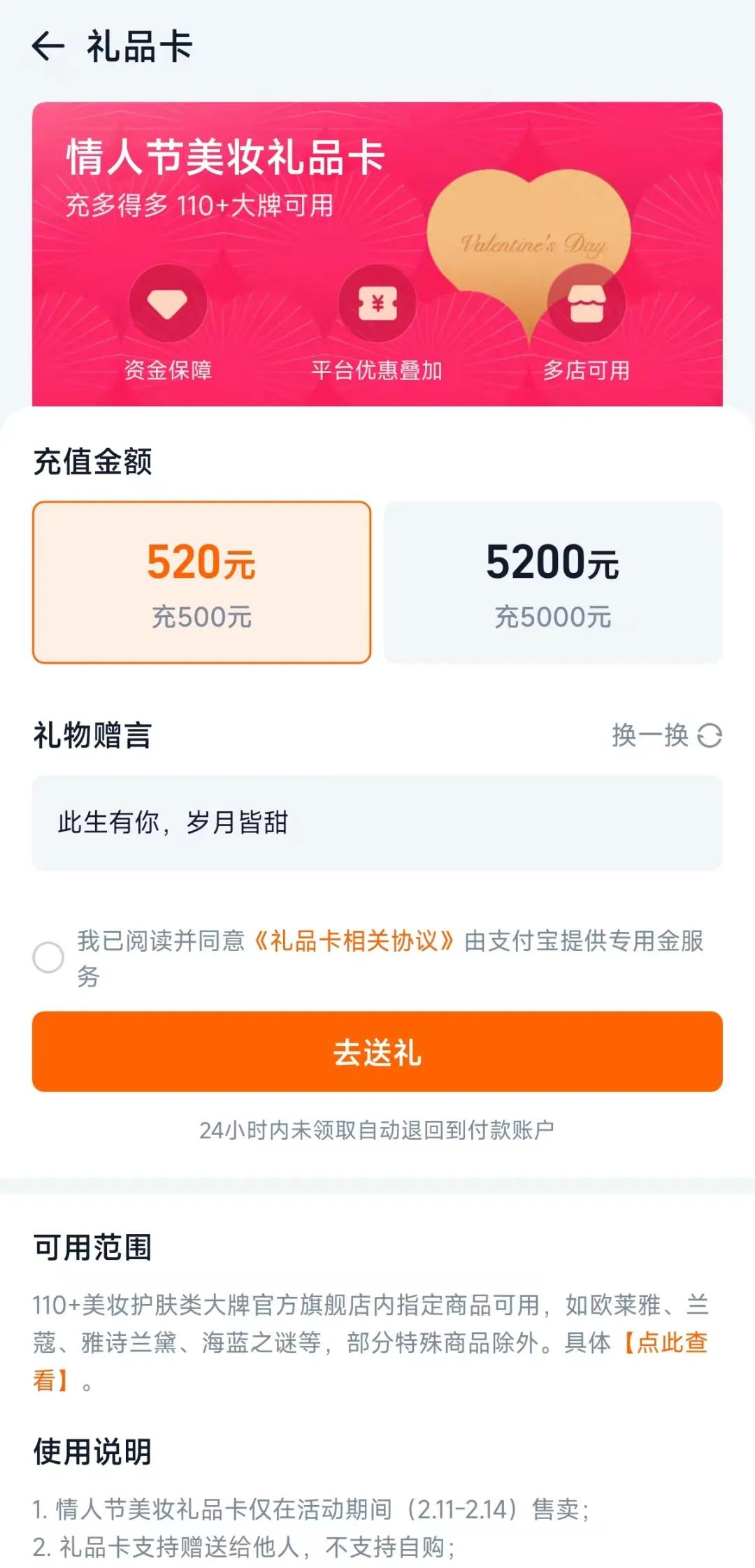Edit the gift message text field
This screenshot has height=1568, width=755.
click(x=377, y=822)
